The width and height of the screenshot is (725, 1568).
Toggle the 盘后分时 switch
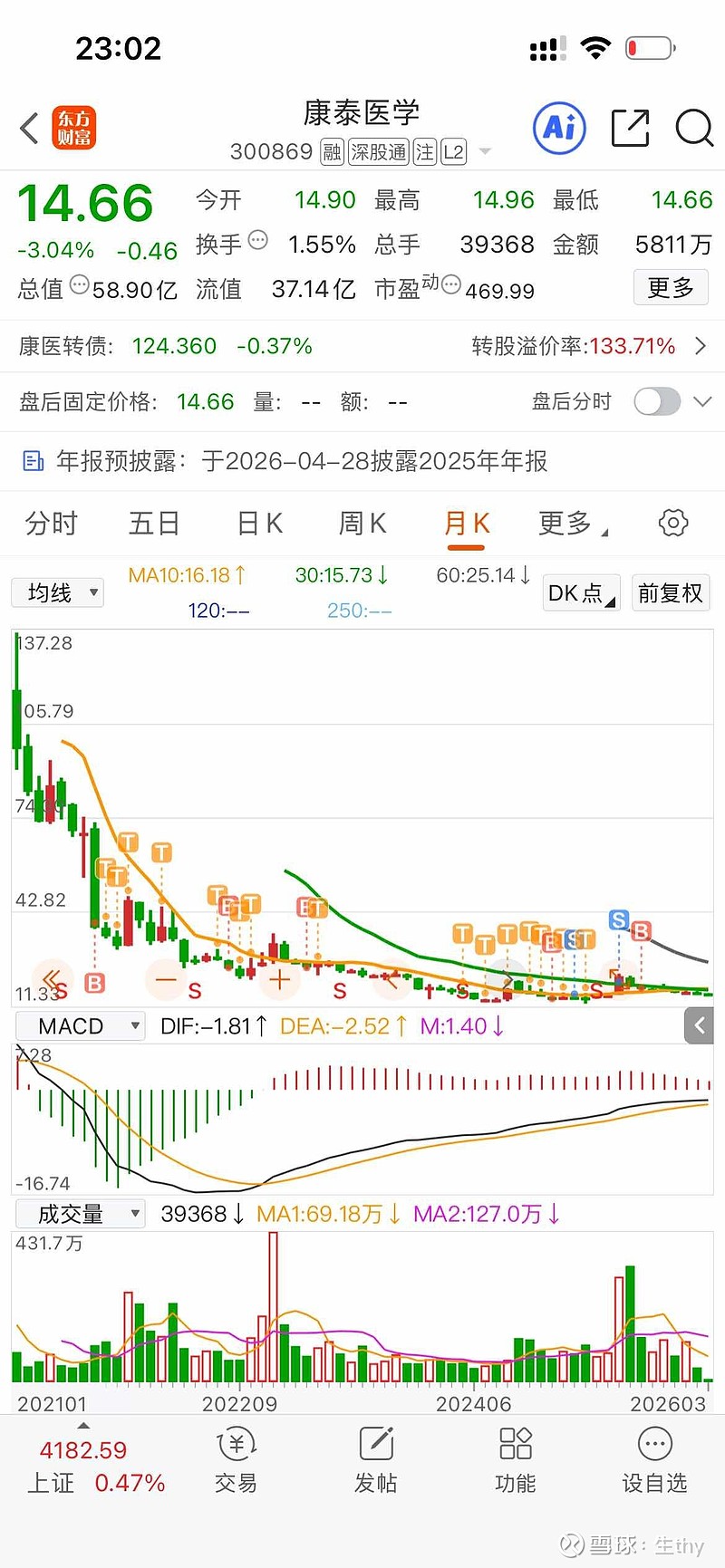click(x=657, y=401)
